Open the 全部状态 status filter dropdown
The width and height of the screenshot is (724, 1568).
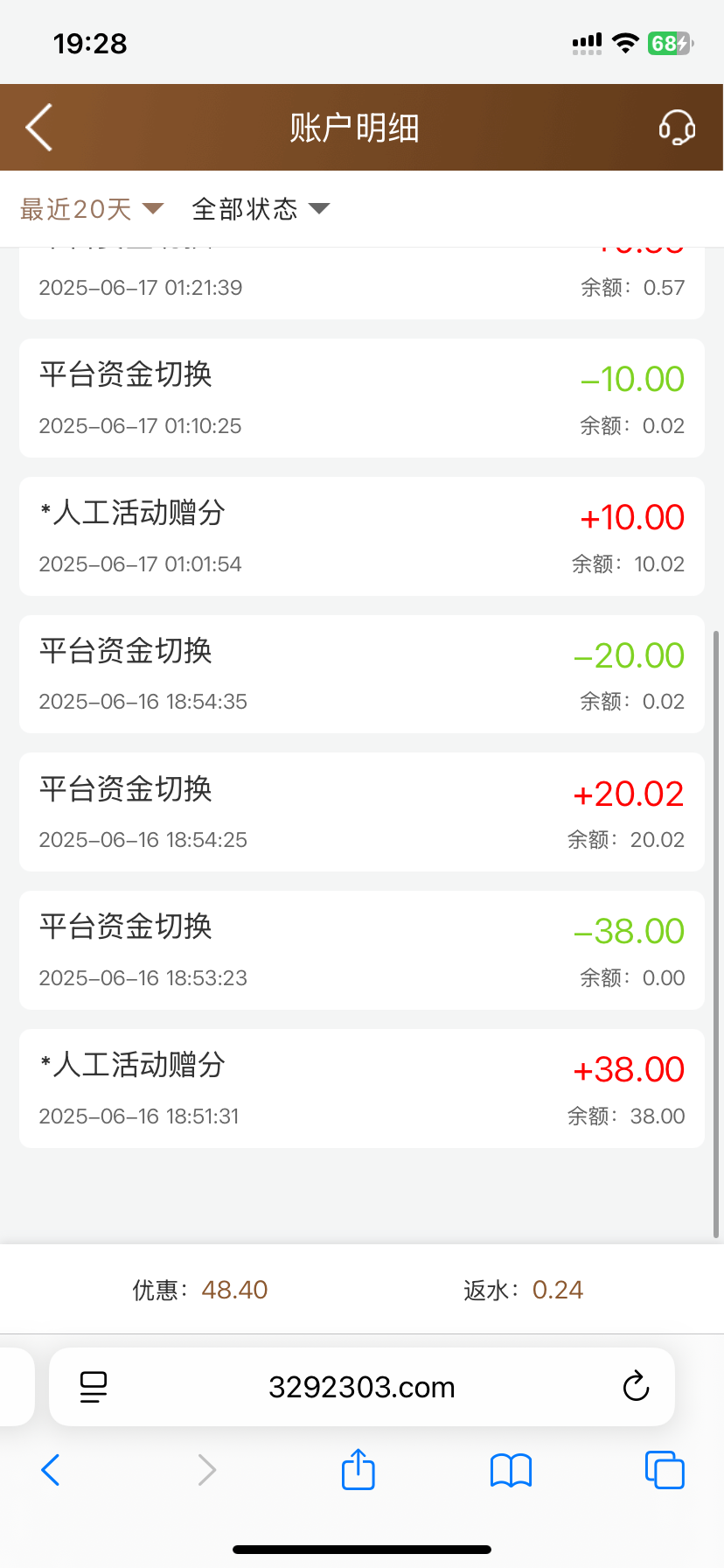tap(246, 208)
